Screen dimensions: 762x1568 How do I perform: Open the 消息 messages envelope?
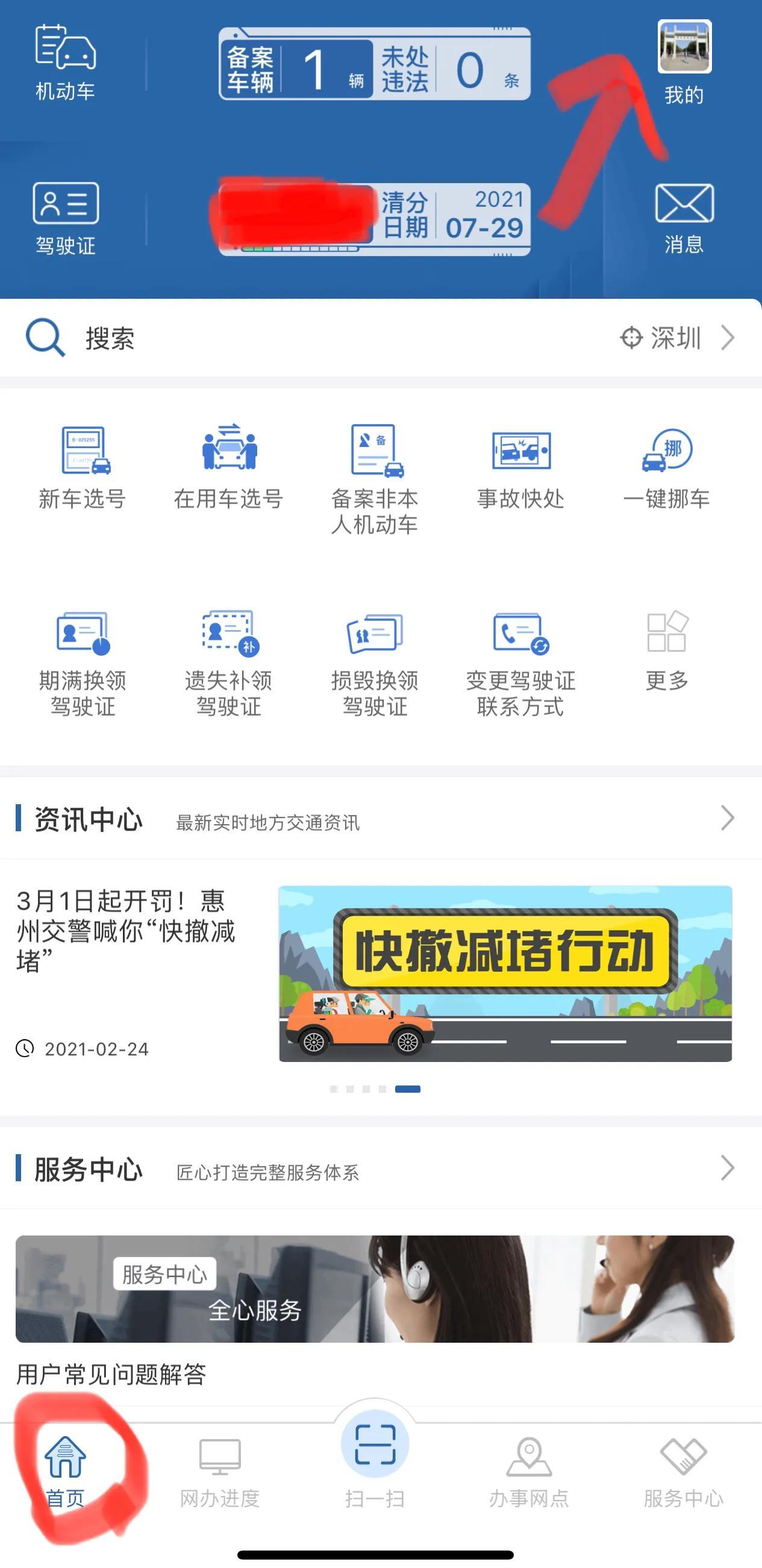tap(684, 204)
